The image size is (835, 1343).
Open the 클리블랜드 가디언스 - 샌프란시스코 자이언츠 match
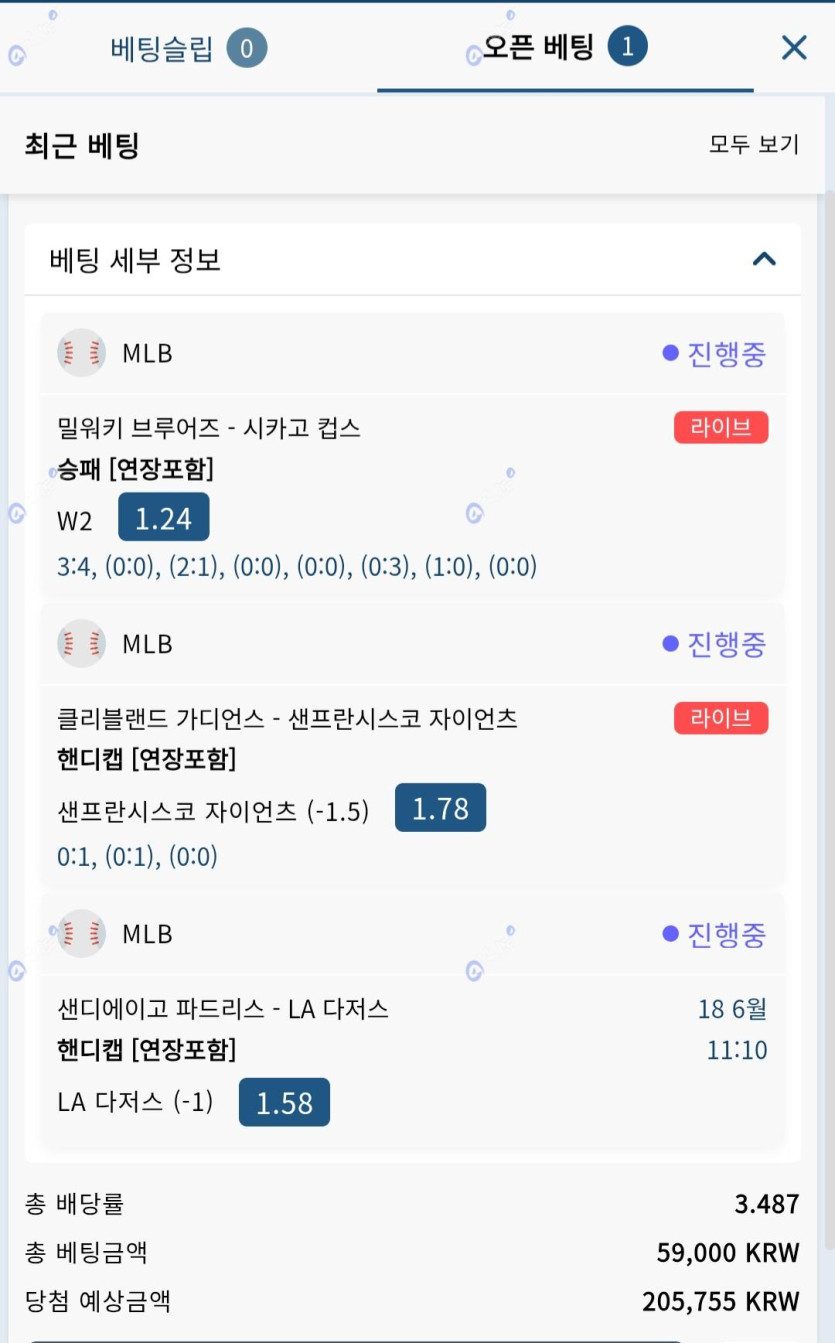point(288,718)
